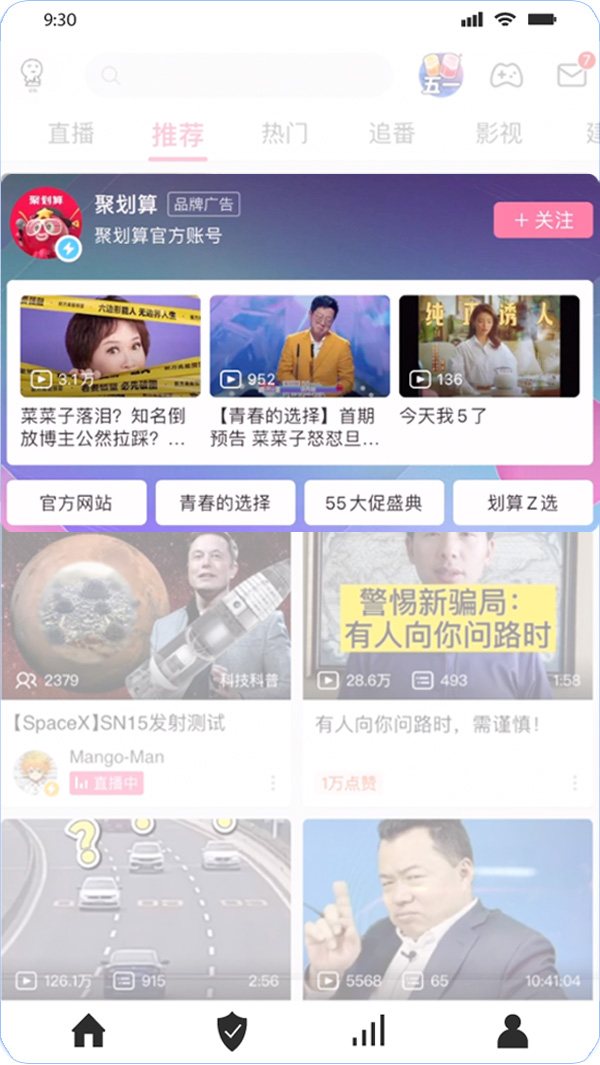Switch to the 影视 tab
The height and width of the screenshot is (1065, 600).
click(498, 133)
